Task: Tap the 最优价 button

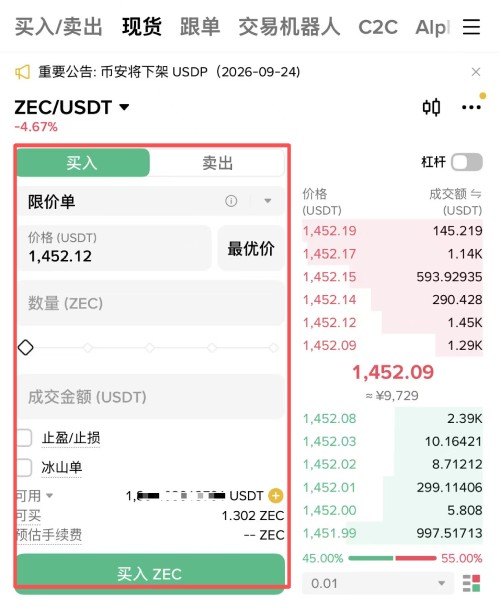Action: (251, 248)
